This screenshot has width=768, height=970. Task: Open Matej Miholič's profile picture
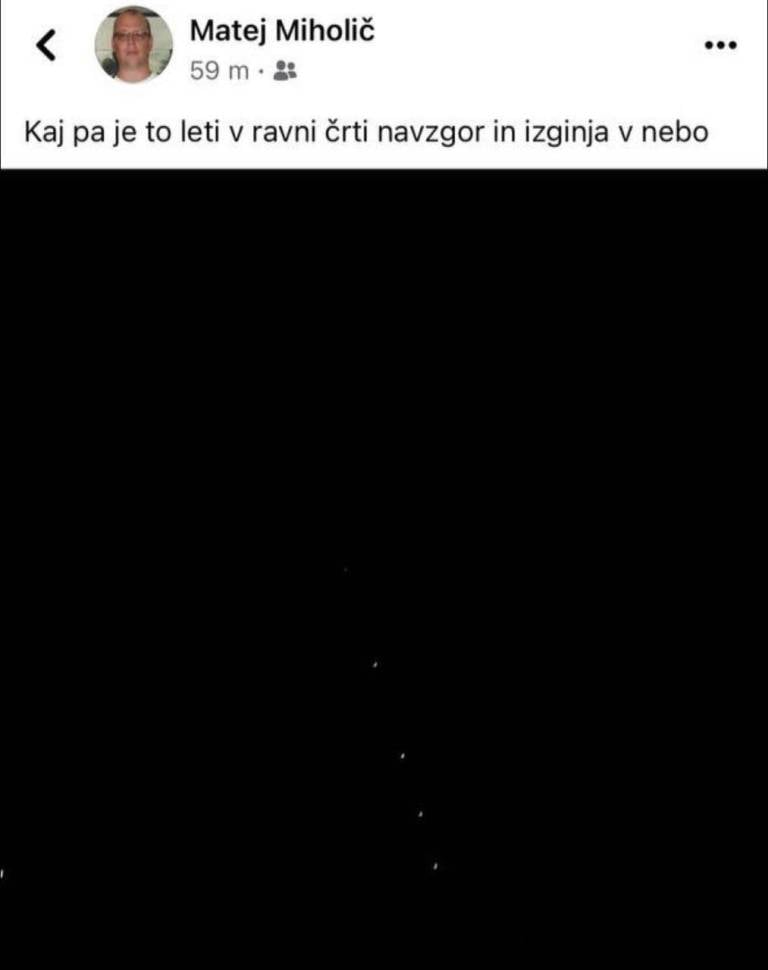pyautogui.click(x=133, y=45)
